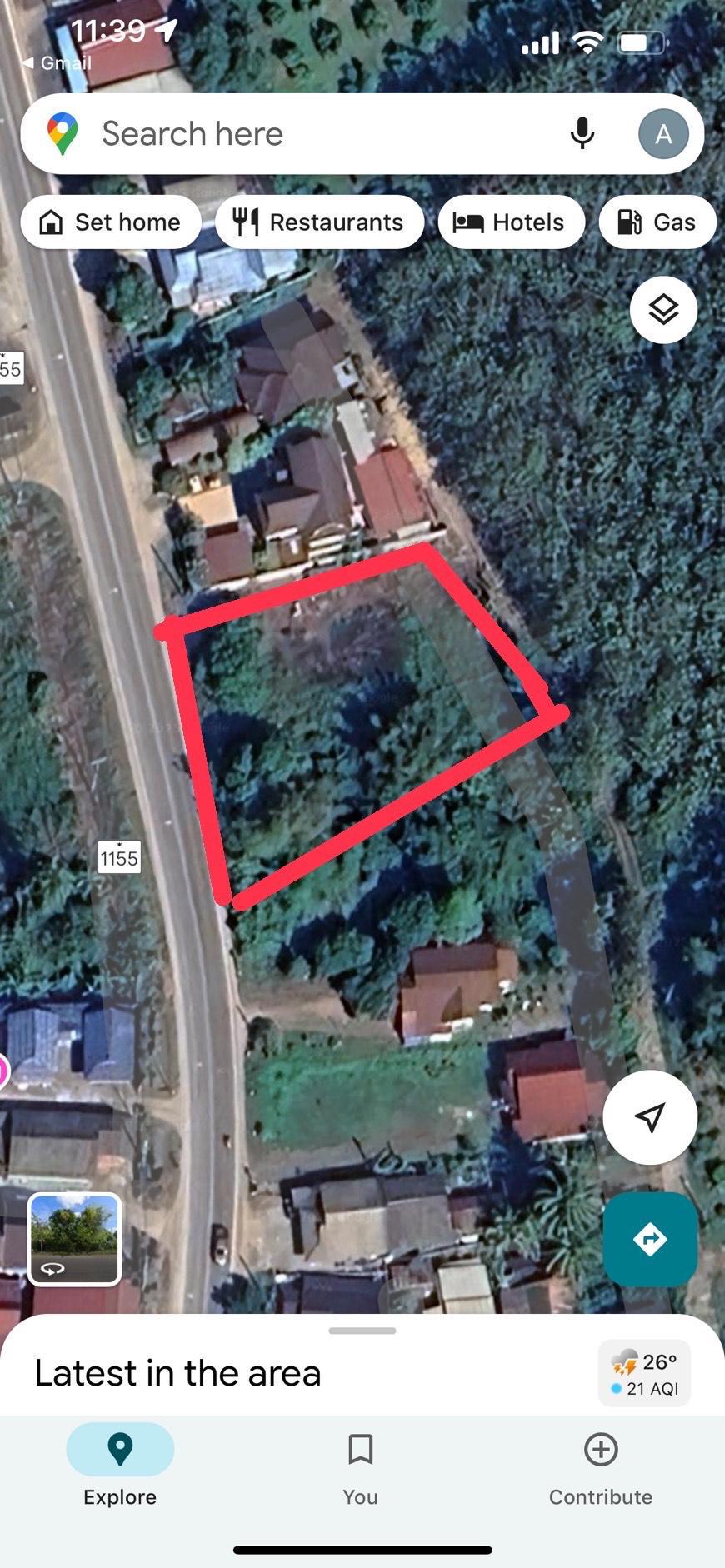Image resolution: width=725 pixels, height=1568 pixels.
Task: Open the map layers selector
Action: [x=663, y=310]
